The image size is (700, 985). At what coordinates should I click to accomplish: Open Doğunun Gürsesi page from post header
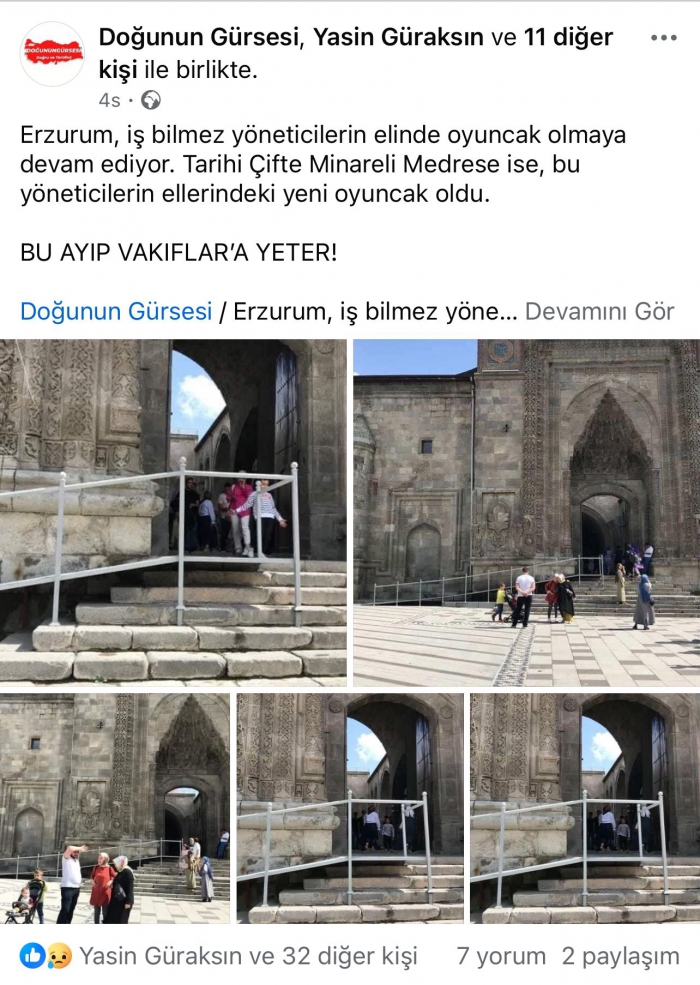(198, 38)
